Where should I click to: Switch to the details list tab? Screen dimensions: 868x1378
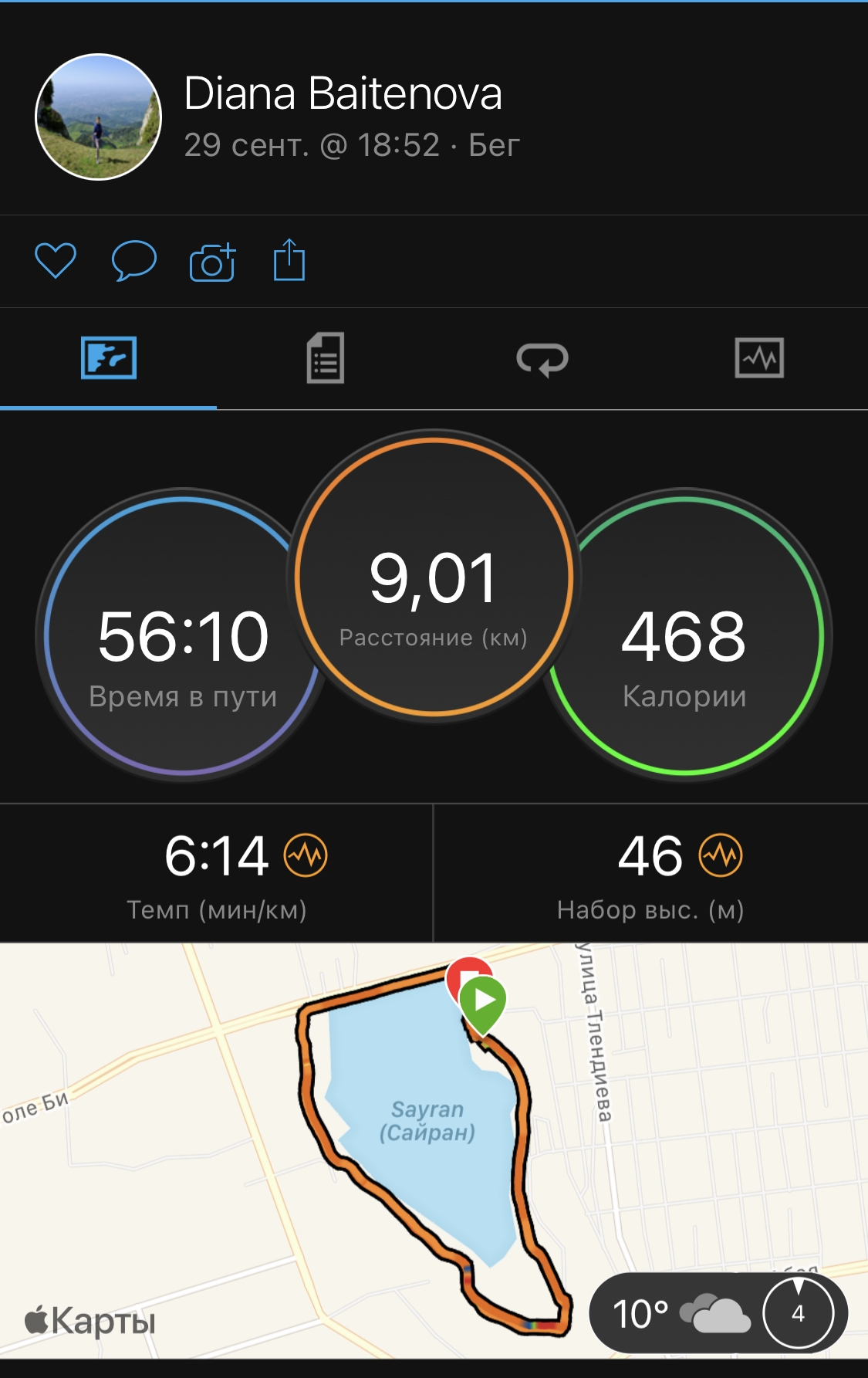click(325, 358)
